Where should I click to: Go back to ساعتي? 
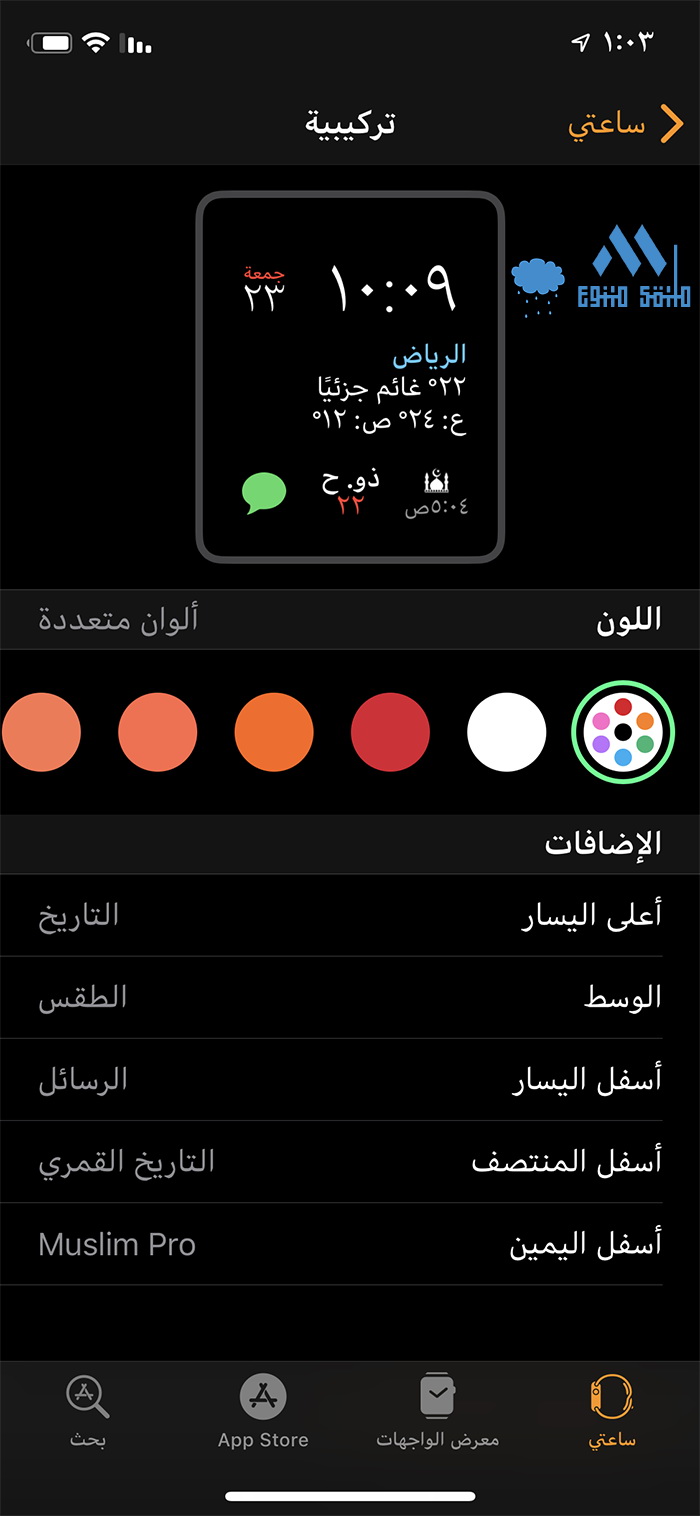pyautogui.click(x=626, y=126)
